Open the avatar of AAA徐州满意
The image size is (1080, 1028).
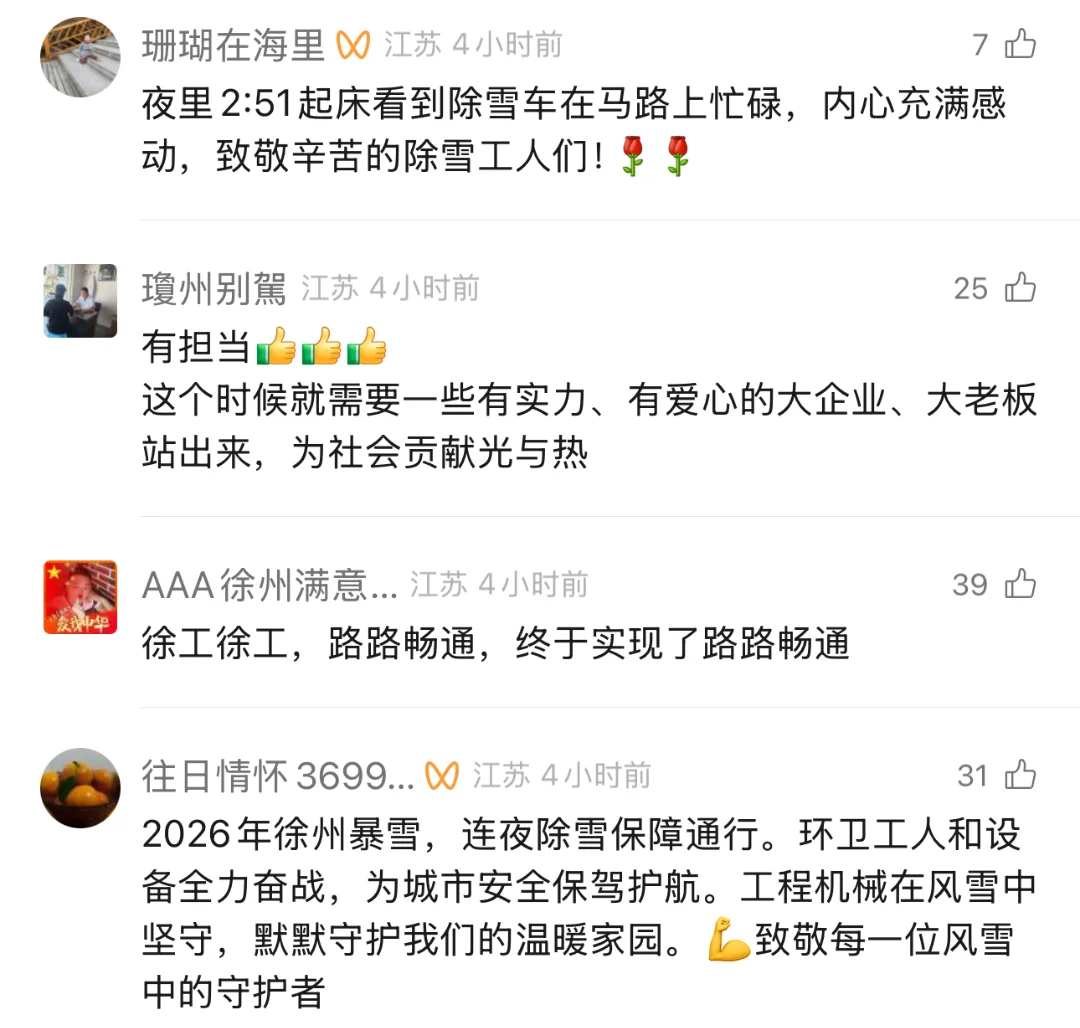[x=80, y=597]
